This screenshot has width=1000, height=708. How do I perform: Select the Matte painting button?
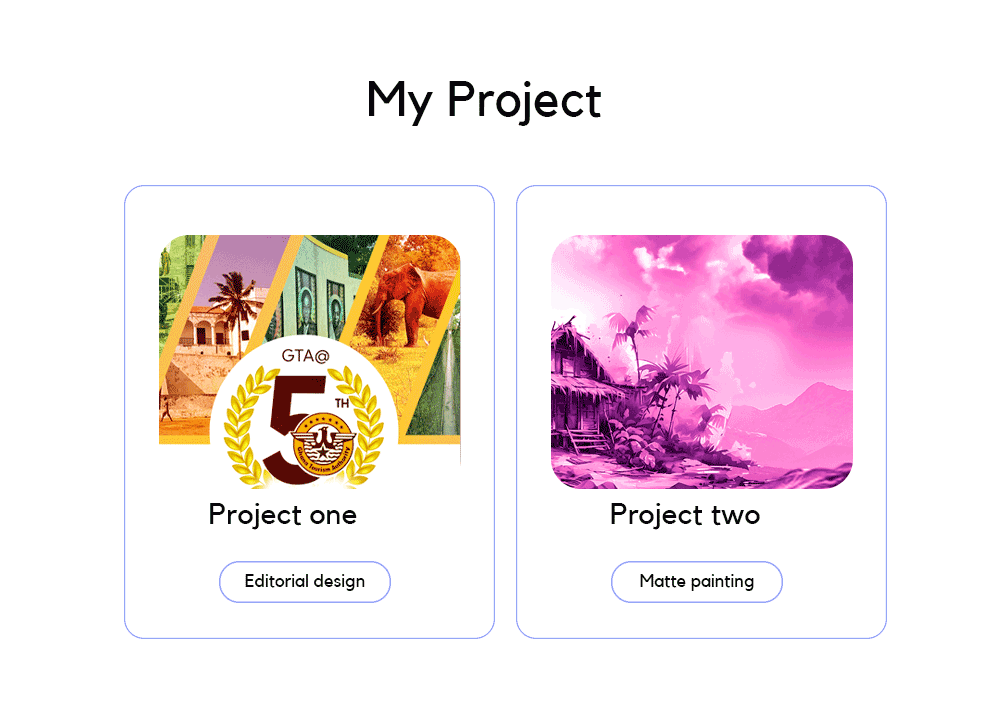[x=696, y=582]
